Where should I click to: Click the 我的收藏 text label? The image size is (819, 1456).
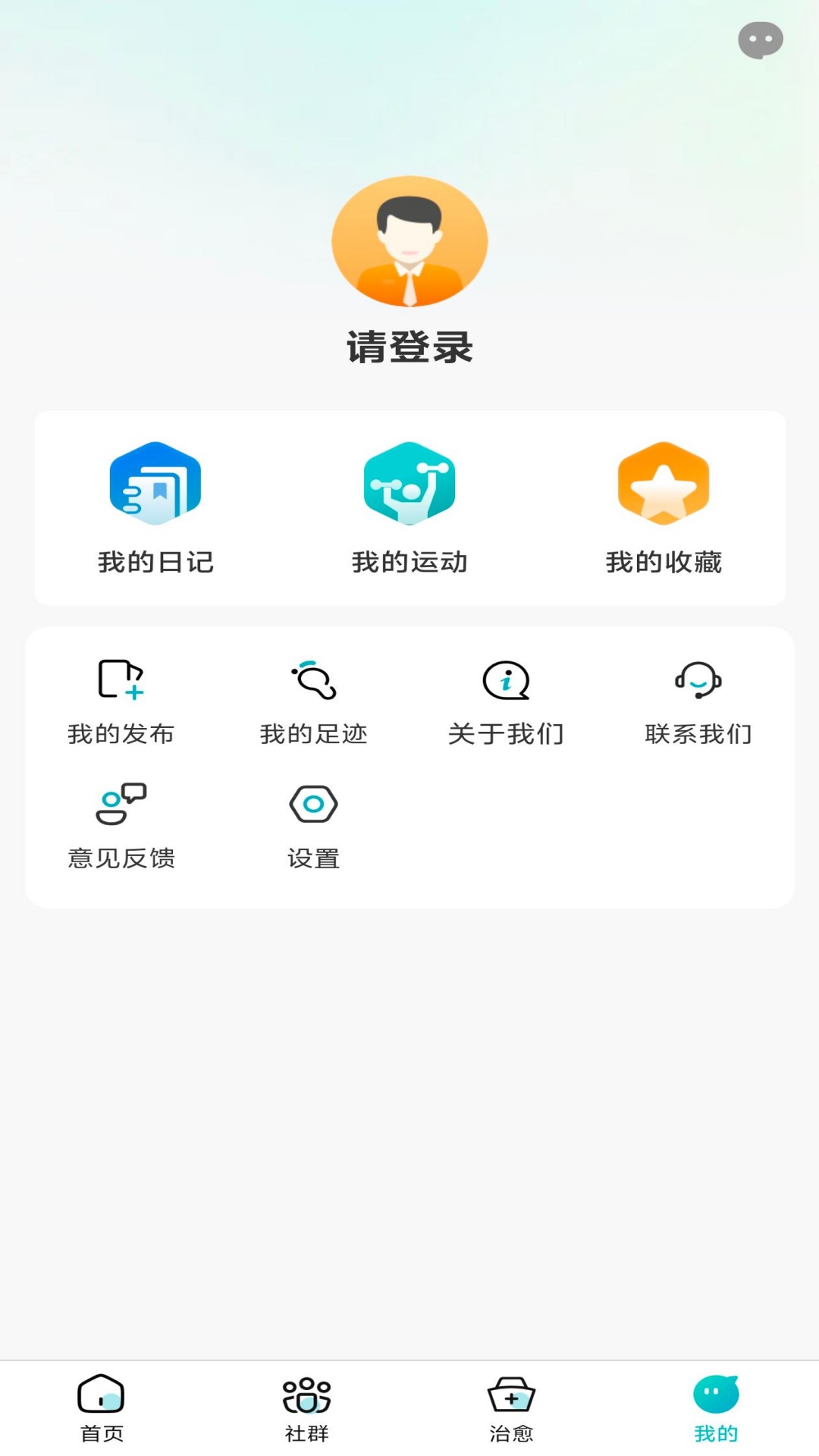tap(663, 563)
